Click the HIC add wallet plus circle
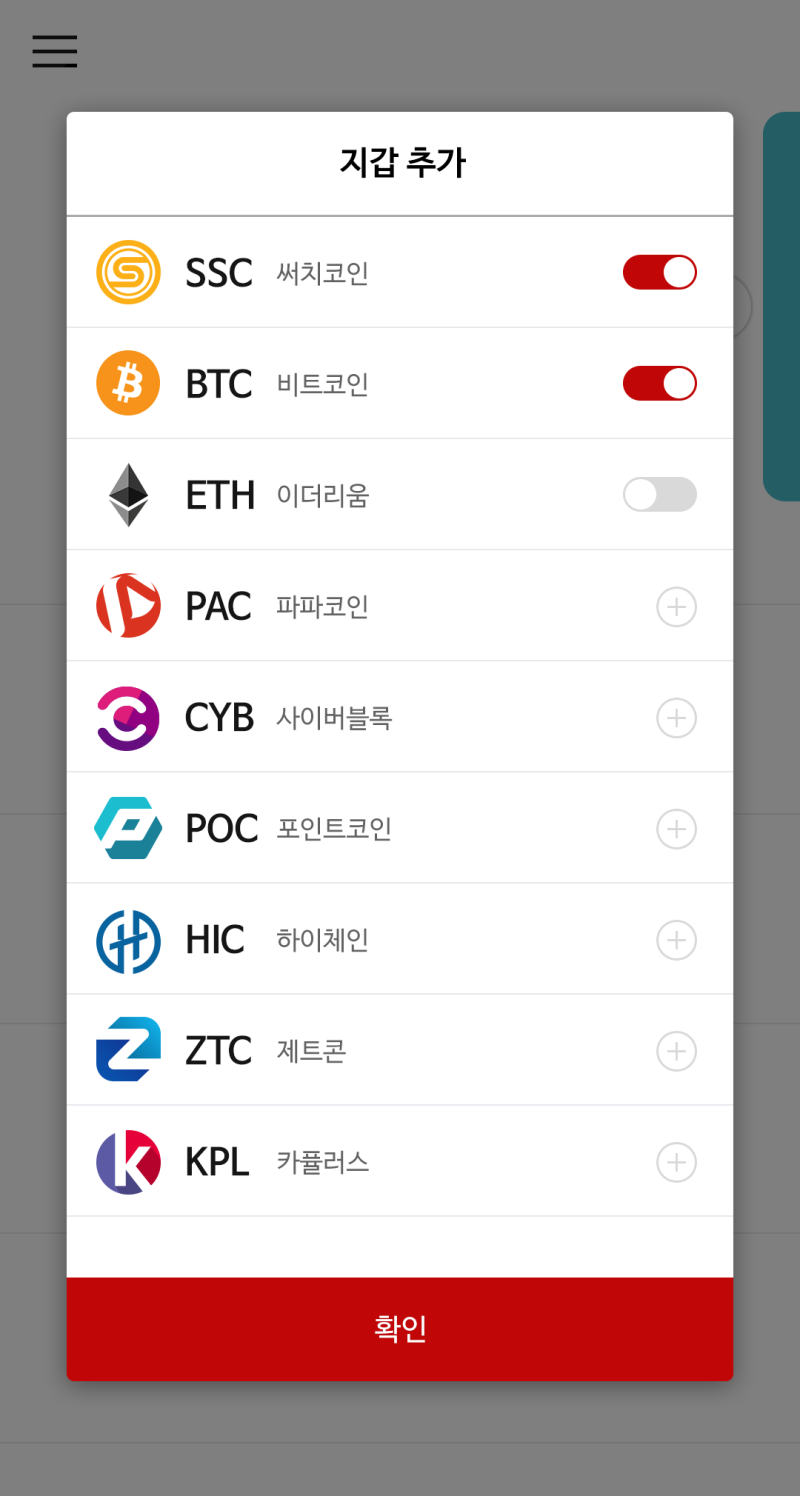Screen dimensions: 800x1496 pyautogui.click(x=676, y=940)
